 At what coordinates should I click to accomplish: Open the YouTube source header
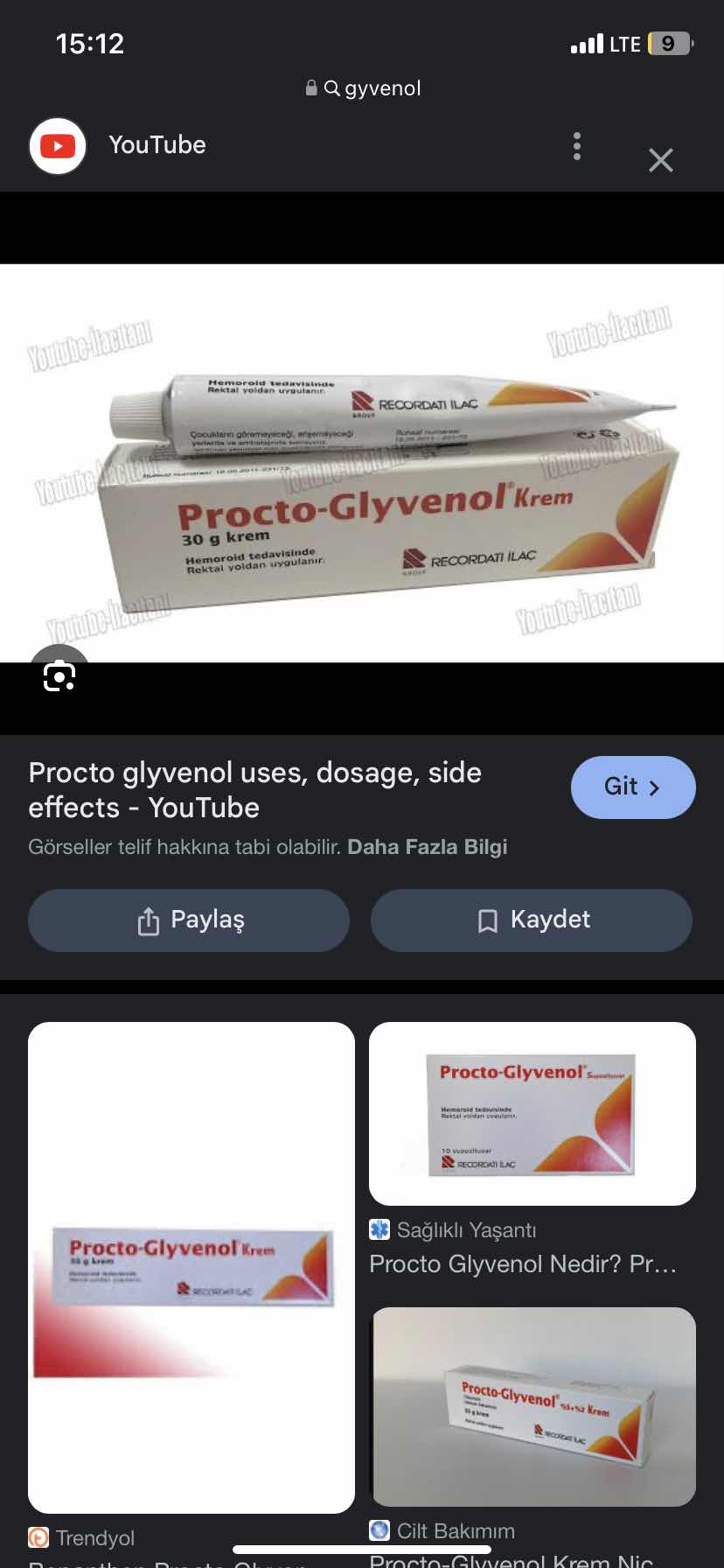(x=157, y=145)
